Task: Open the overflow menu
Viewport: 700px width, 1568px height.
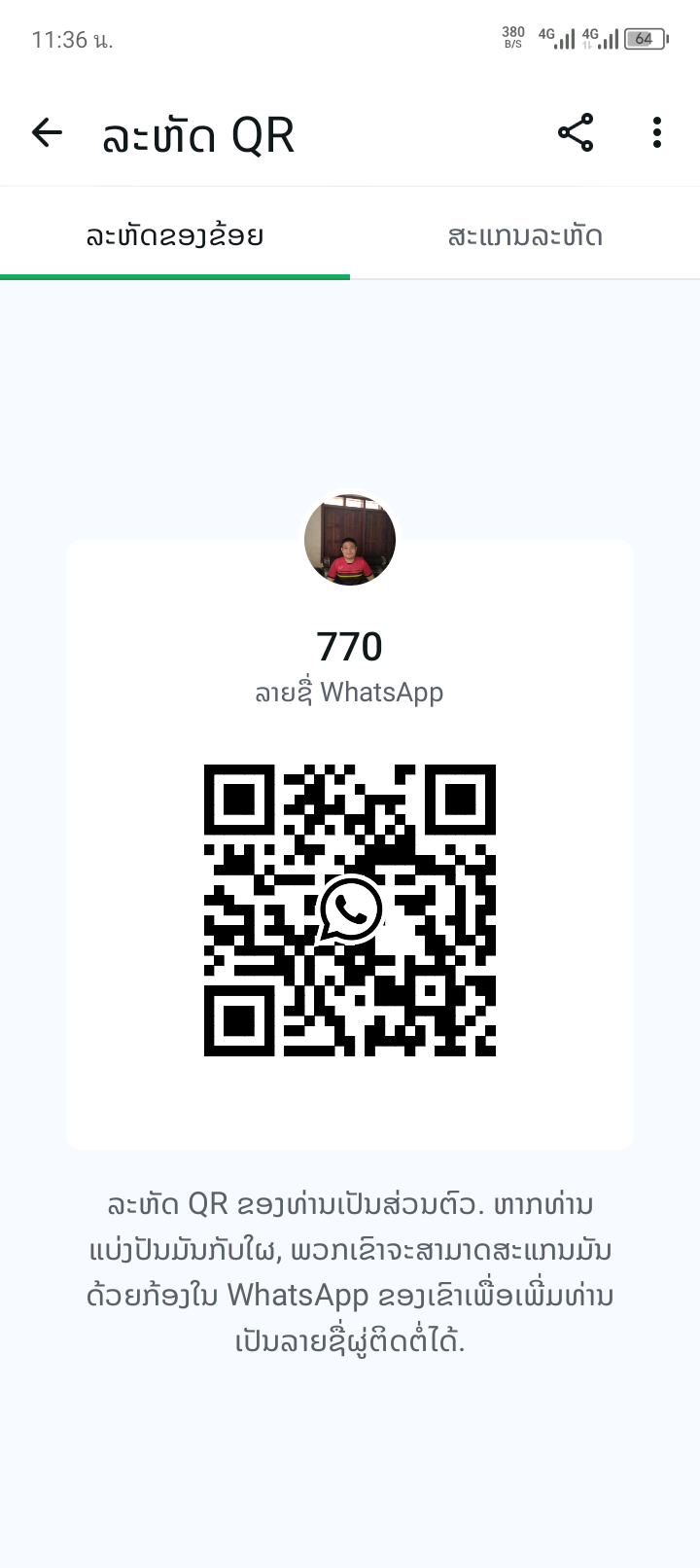Action: [657, 132]
